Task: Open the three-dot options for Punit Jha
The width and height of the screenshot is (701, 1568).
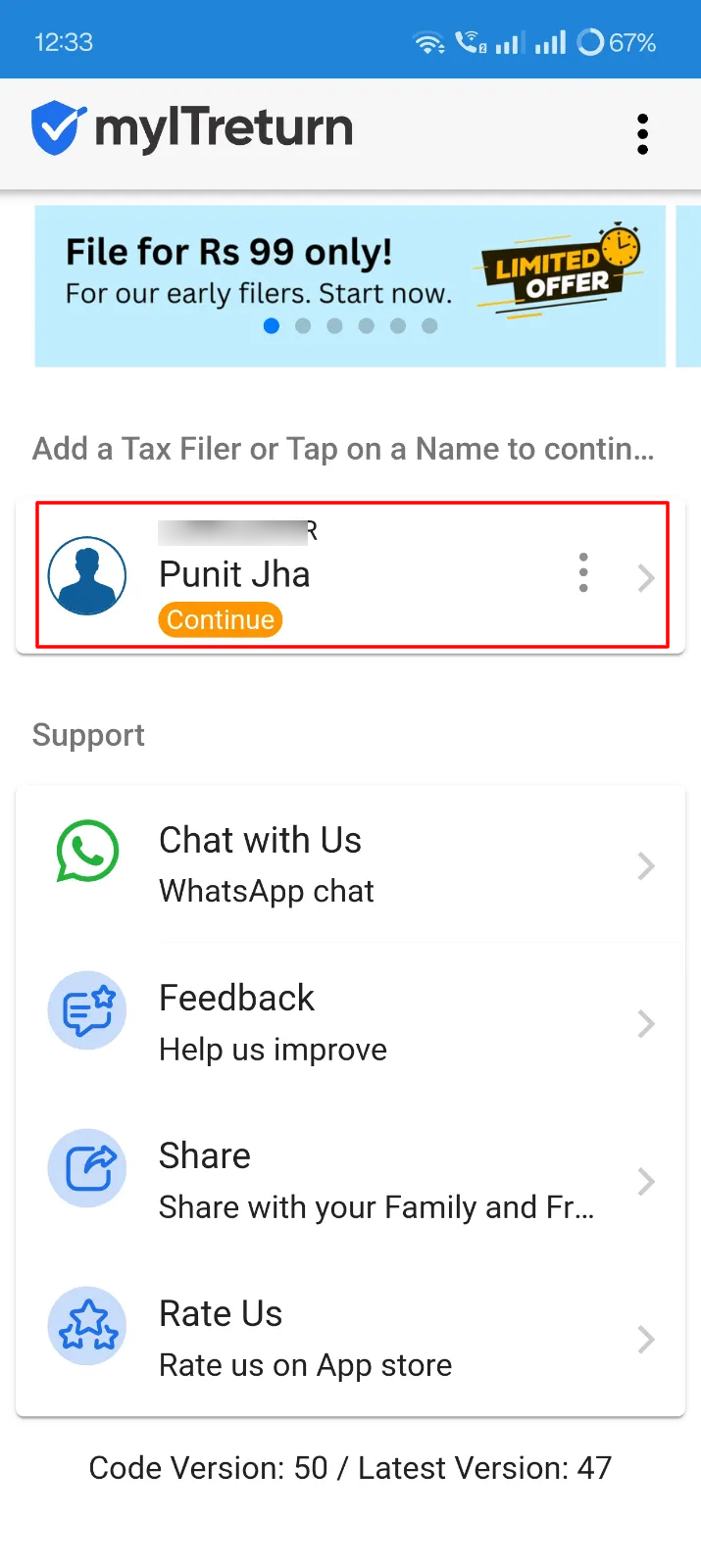Action: [583, 572]
